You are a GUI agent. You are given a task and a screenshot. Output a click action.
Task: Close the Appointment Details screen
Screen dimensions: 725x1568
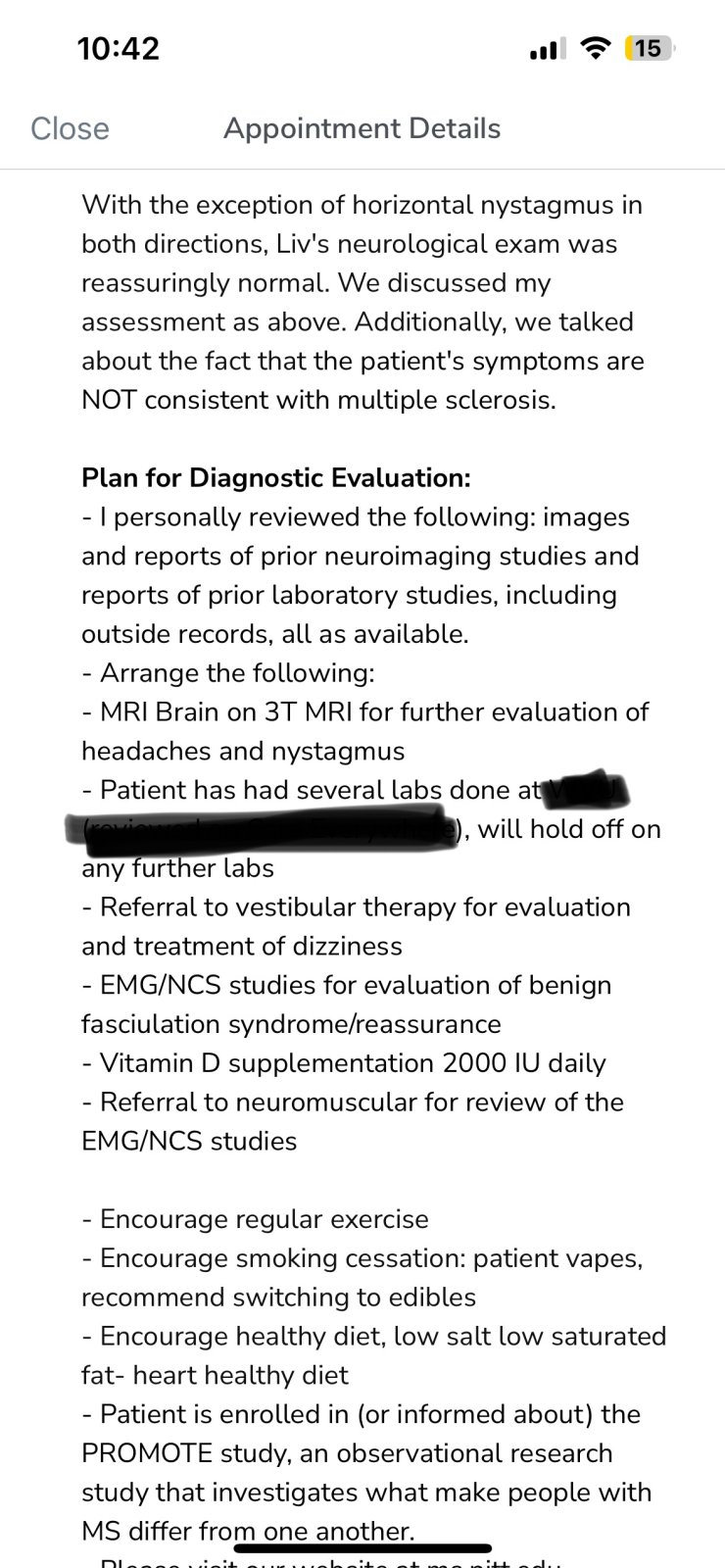tap(70, 128)
